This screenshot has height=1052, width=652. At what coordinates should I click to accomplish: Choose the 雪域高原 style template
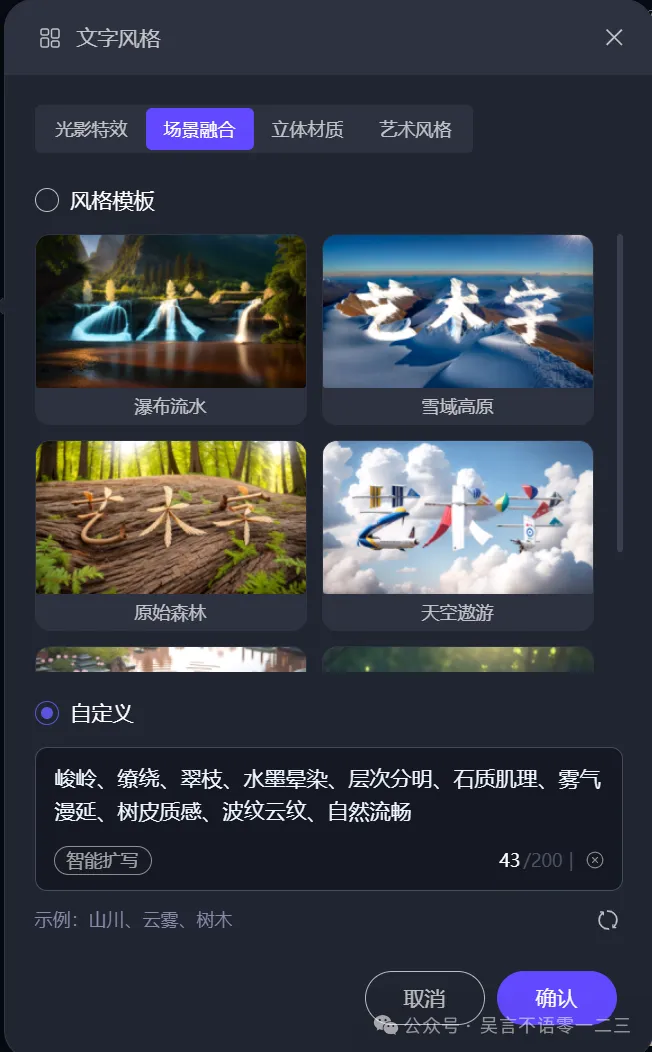[458, 328]
